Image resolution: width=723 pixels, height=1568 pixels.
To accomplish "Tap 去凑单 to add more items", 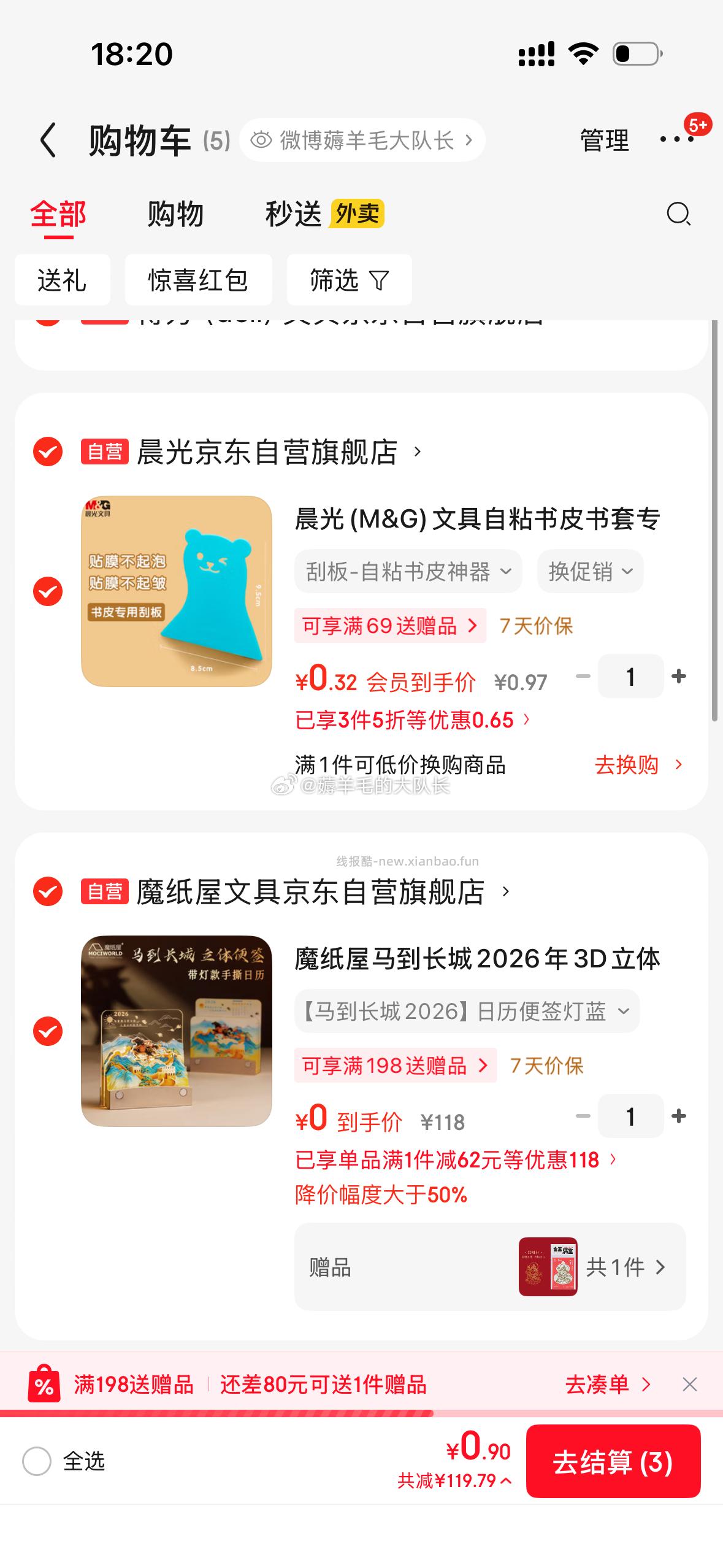I will [607, 1385].
